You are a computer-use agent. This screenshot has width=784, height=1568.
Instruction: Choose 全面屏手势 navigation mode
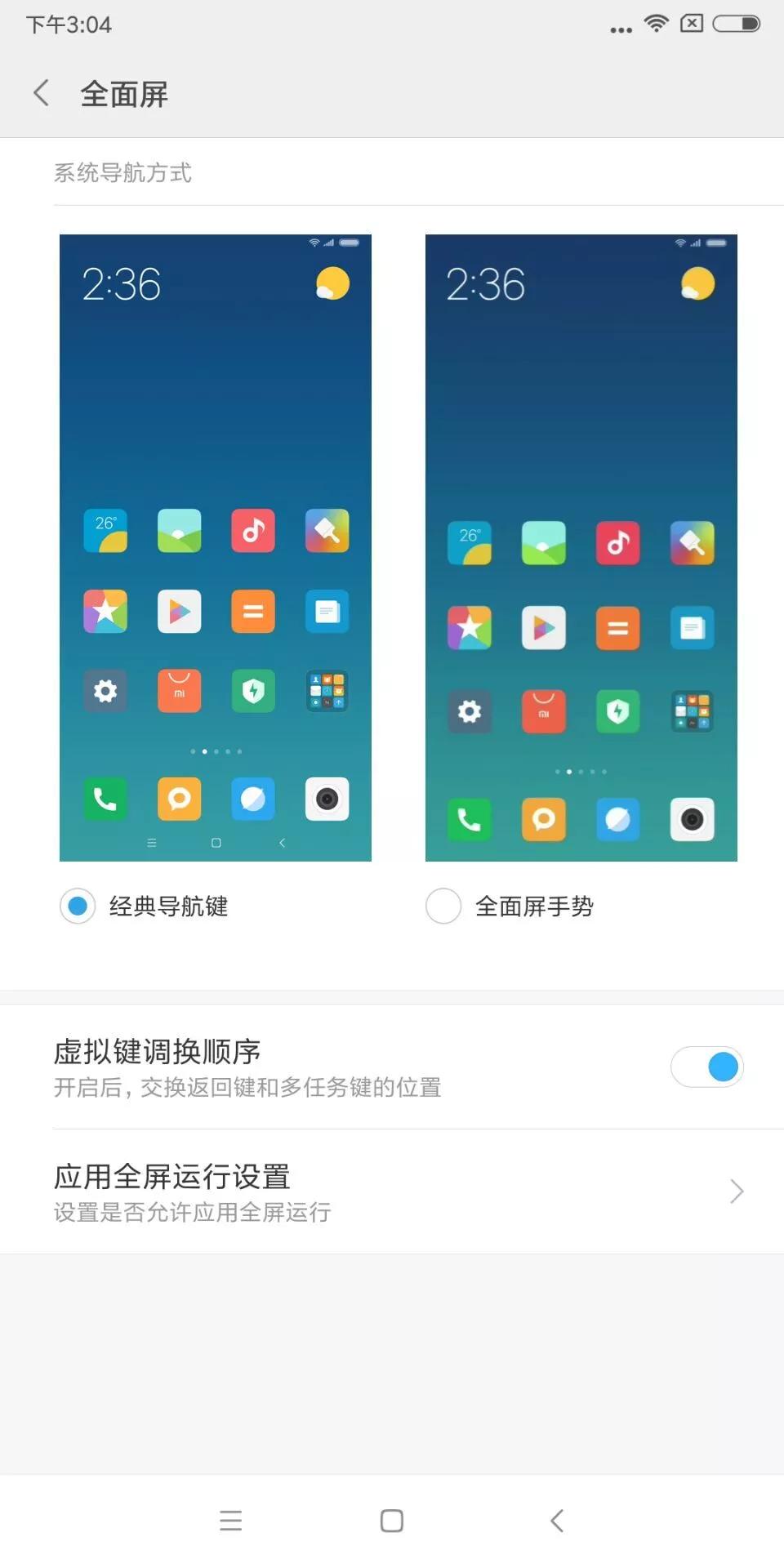[443, 906]
